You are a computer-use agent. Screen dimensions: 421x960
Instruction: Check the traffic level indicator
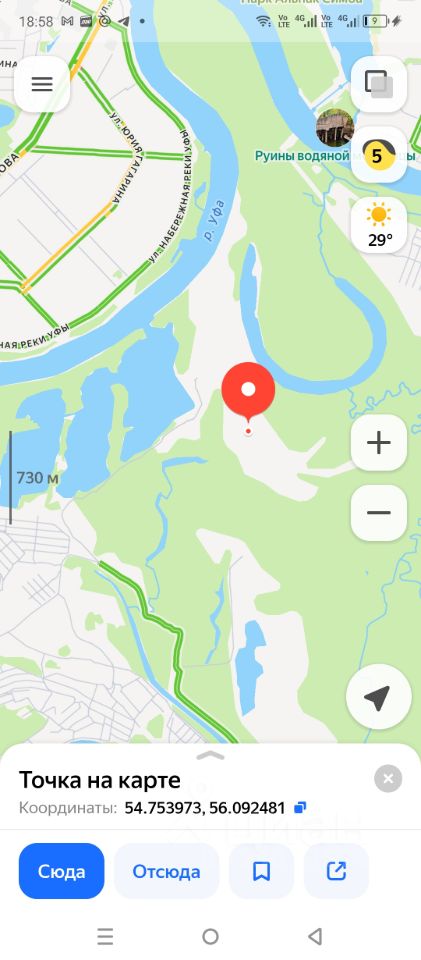click(x=379, y=155)
